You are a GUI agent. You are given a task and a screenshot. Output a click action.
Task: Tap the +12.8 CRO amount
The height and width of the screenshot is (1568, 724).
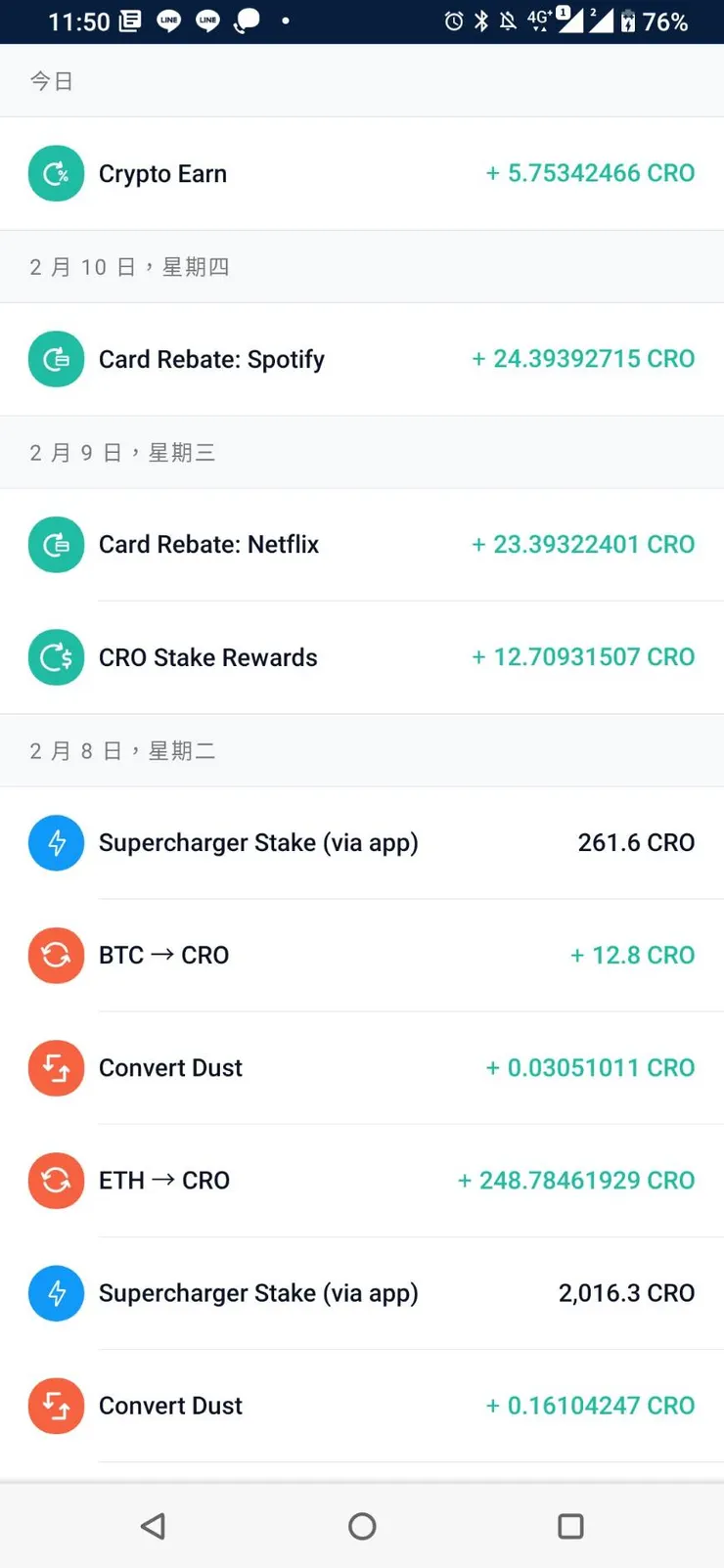pos(632,955)
